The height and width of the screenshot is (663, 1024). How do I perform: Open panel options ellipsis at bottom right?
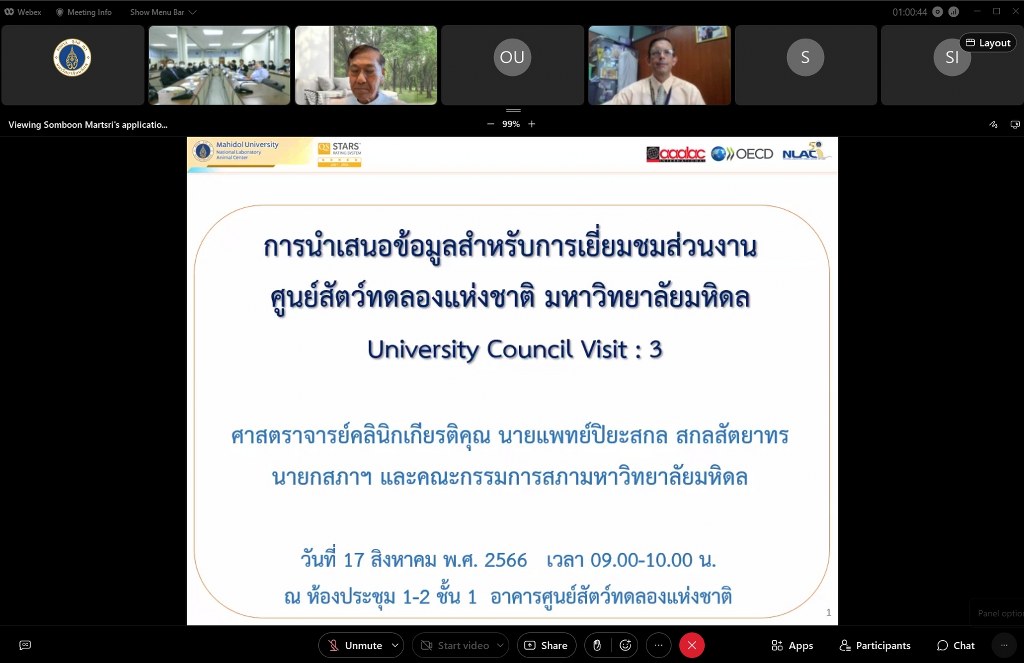(x=1003, y=645)
